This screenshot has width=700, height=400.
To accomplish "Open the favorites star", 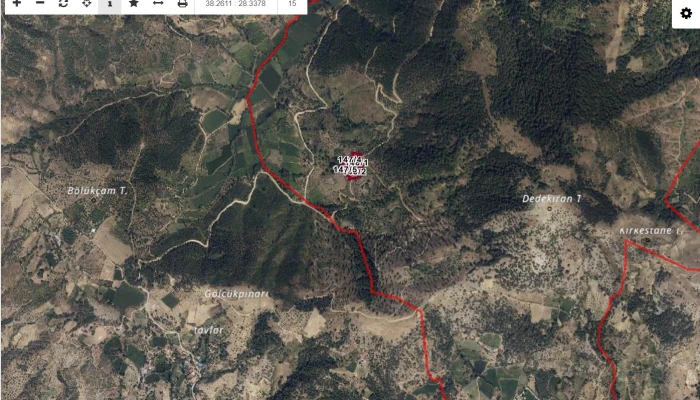I will (134, 4).
